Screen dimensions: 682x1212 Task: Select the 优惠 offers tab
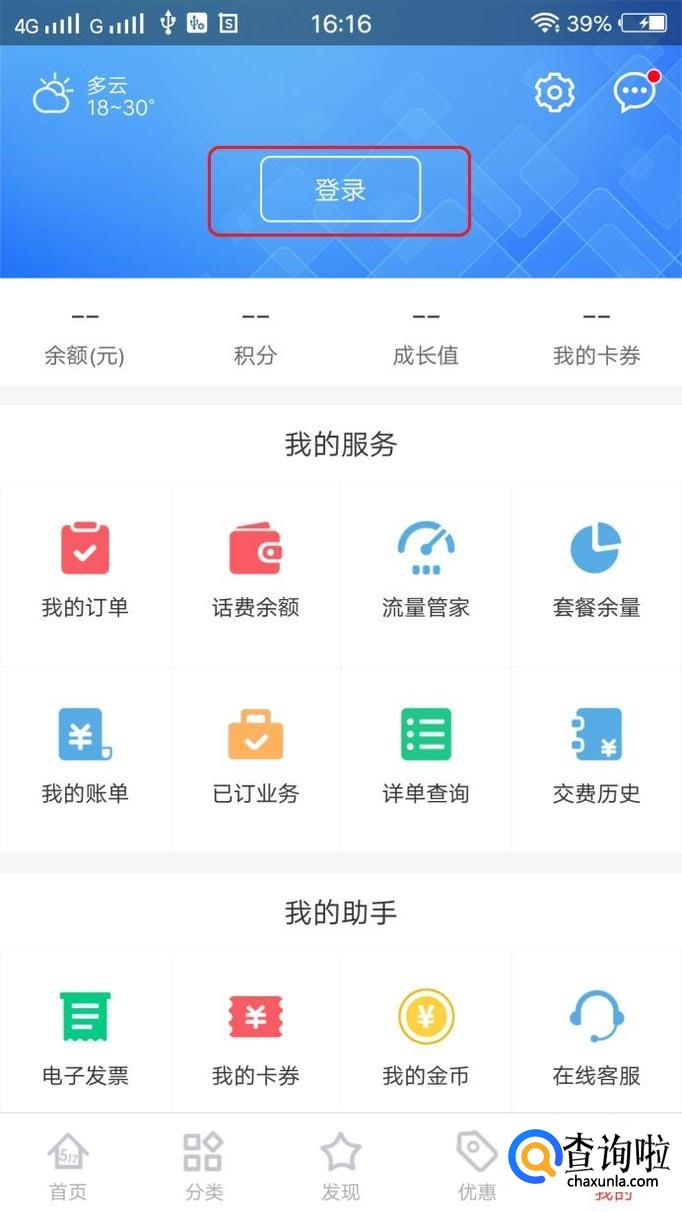pyautogui.click(x=476, y=1165)
